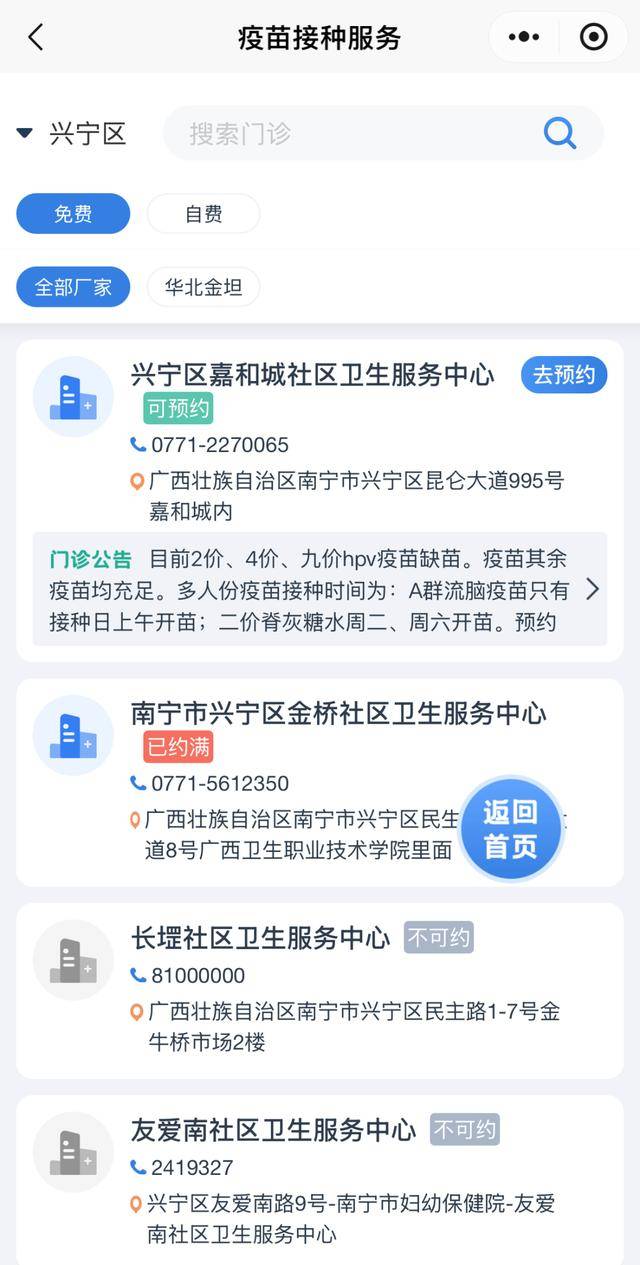
Task: Switch to the 自费 filter
Action: pos(203,213)
